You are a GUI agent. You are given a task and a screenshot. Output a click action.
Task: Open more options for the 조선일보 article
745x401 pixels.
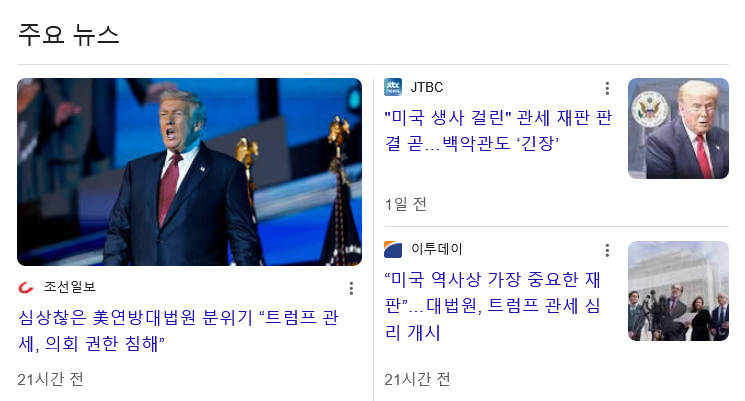coord(351,288)
